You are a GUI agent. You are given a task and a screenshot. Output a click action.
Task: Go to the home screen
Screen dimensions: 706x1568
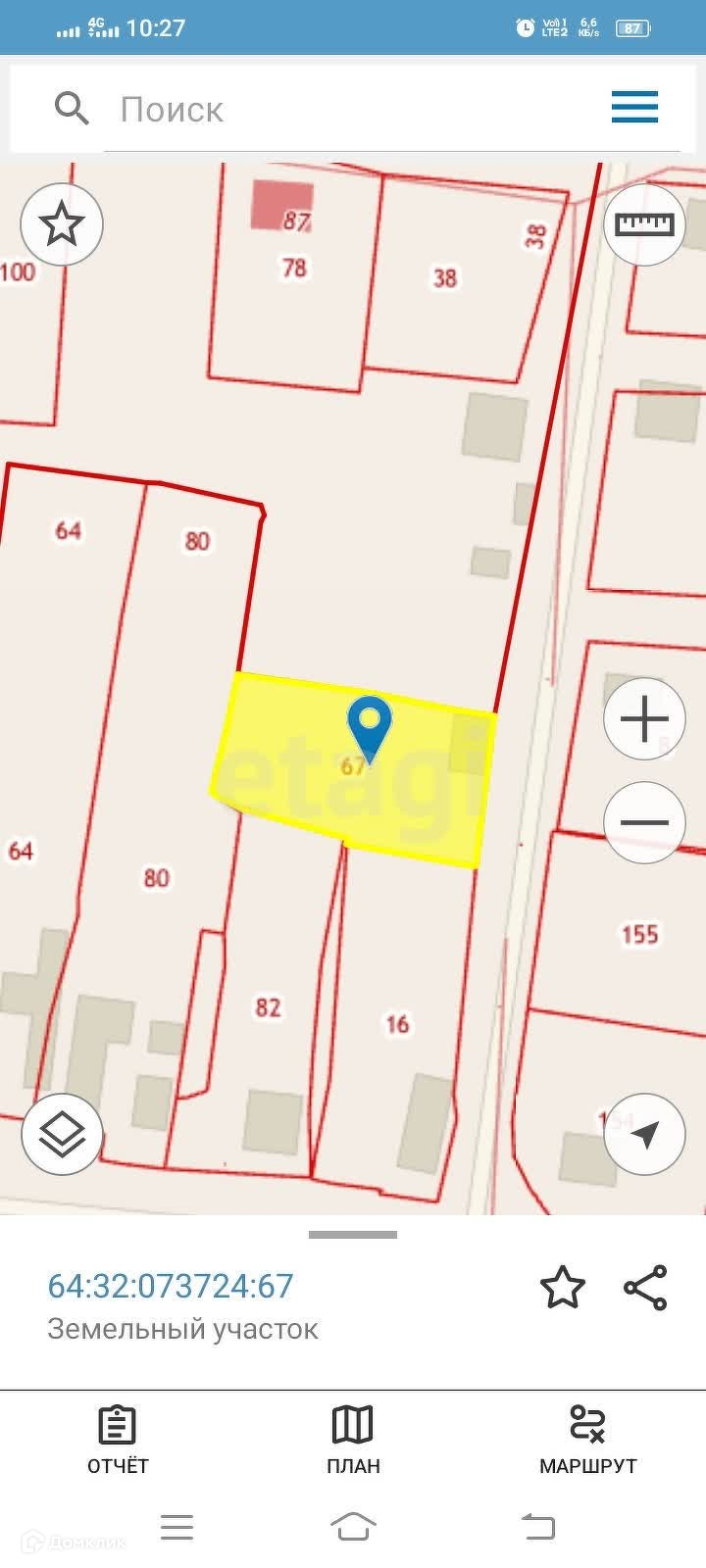(353, 1526)
